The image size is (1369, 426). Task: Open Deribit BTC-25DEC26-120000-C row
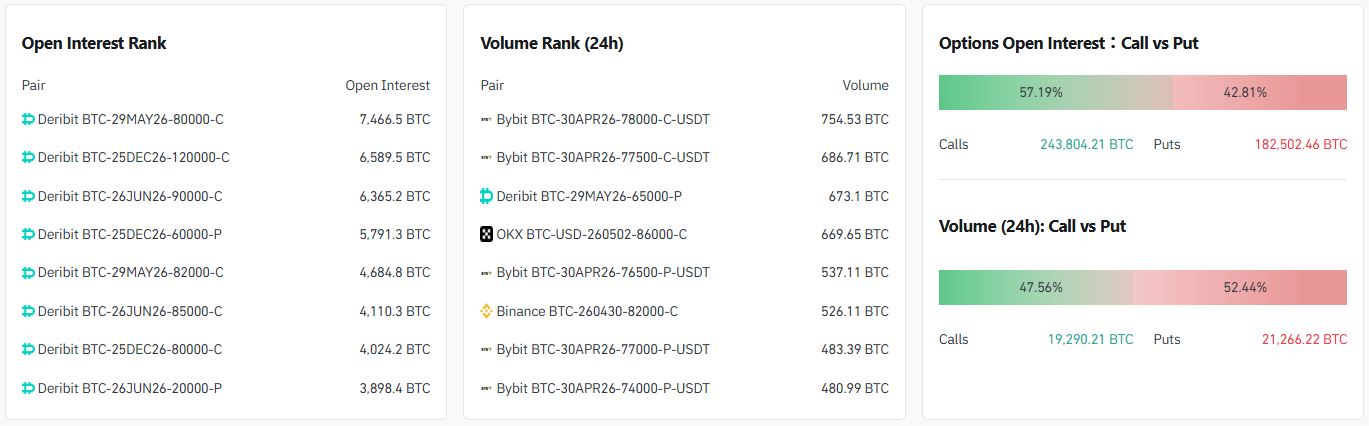(x=133, y=157)
